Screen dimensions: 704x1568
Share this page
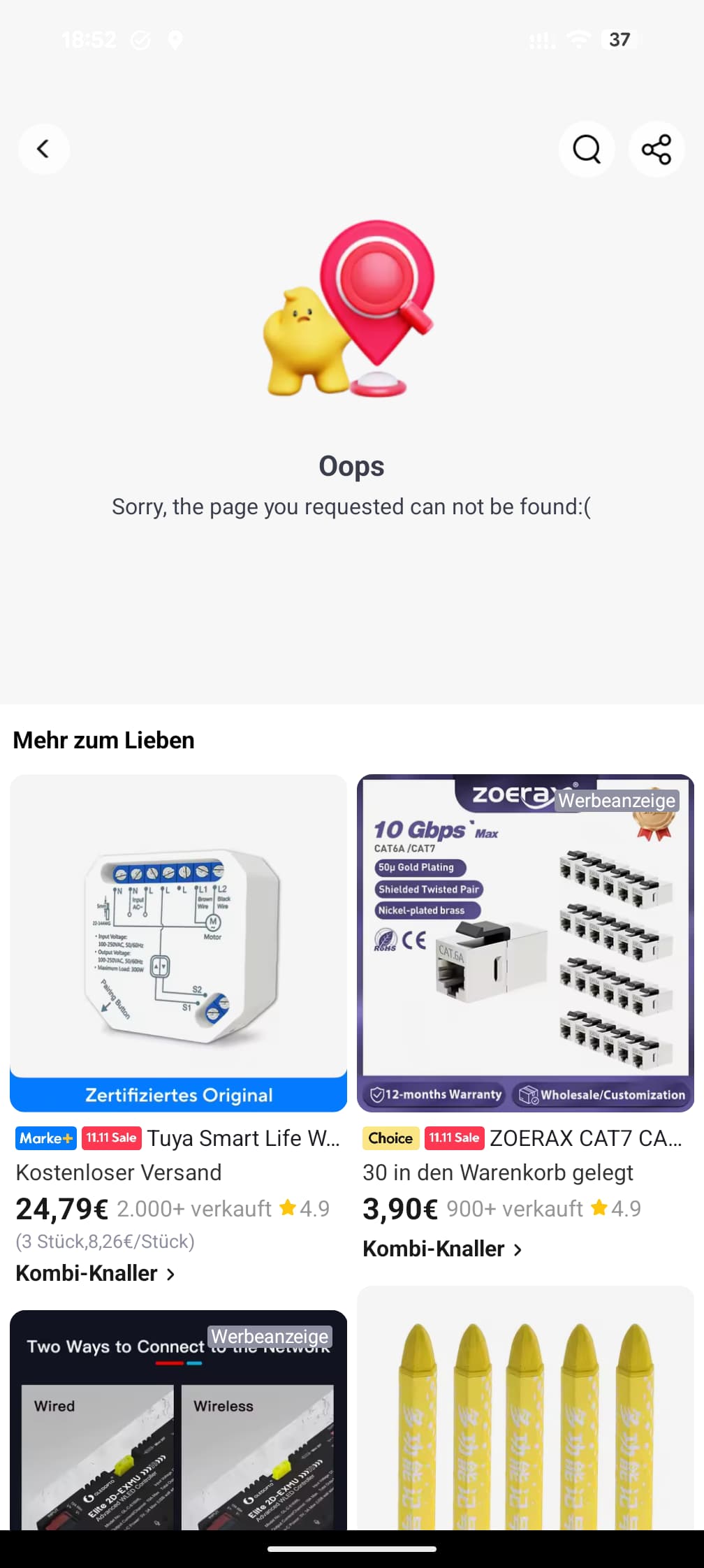pyautogui.click(x=656, y=149)
